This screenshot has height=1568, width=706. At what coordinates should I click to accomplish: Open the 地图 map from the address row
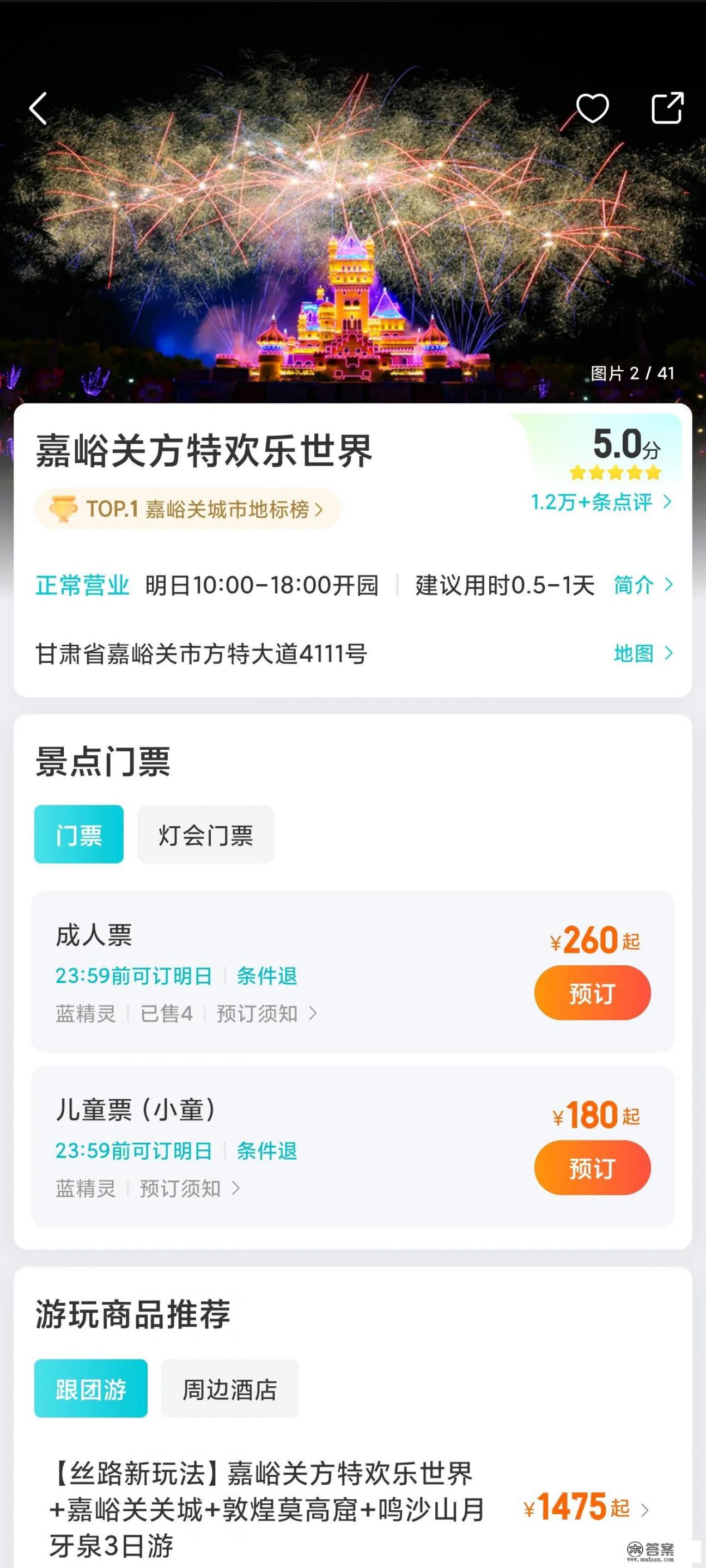coord(634,654)
